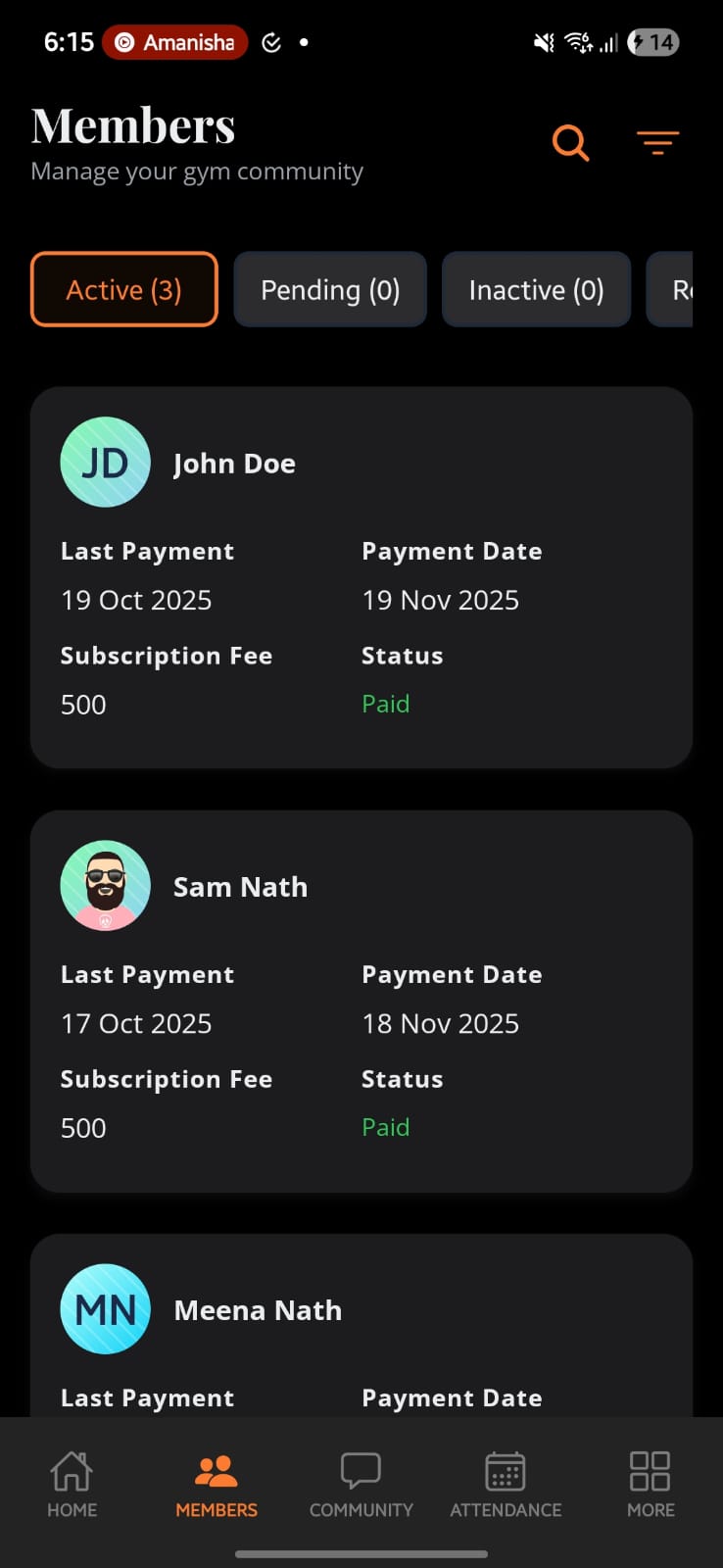The width and height of the screenshot is (723, 1568).
Task: Show the Inactive (0) members tab
Action: coord(536,289)
